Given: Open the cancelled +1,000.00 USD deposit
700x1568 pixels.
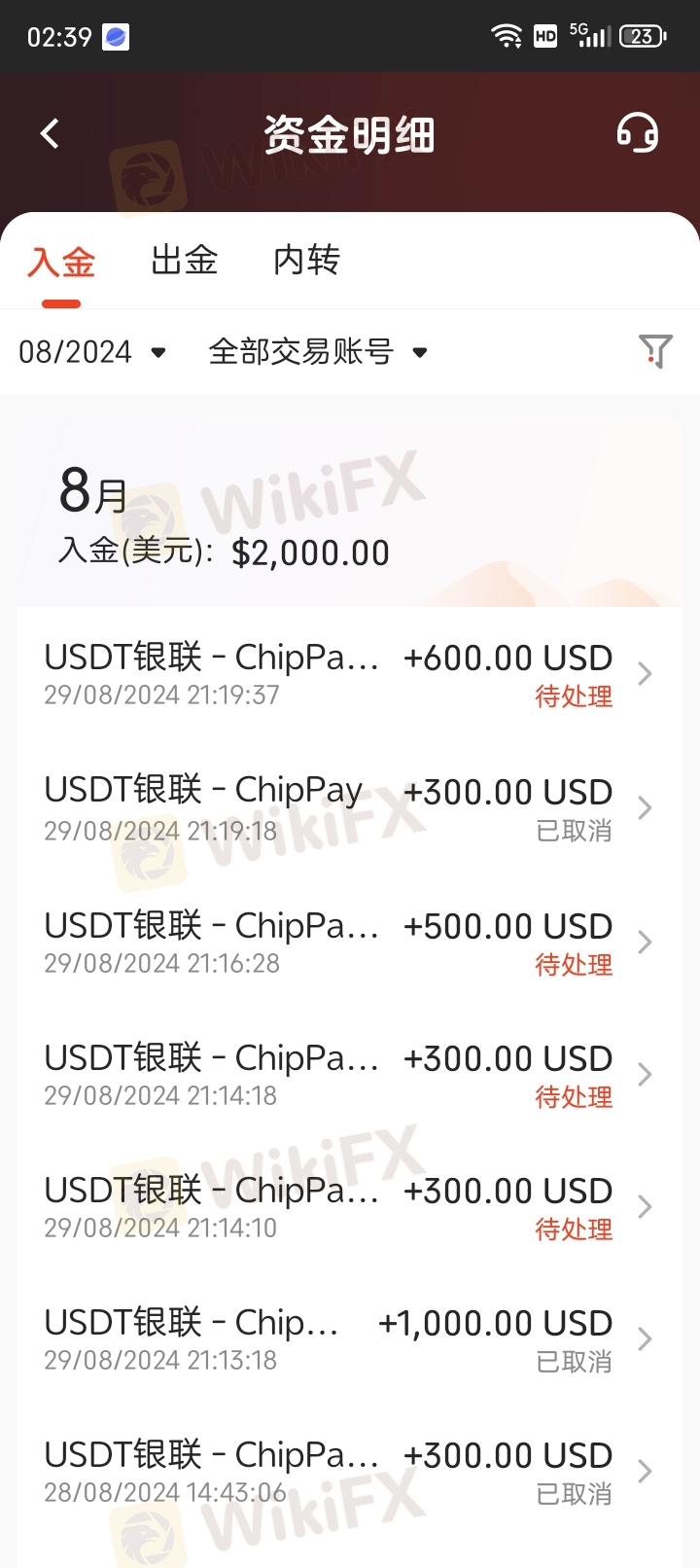Looking at the screenshot, I should 349,1339.
